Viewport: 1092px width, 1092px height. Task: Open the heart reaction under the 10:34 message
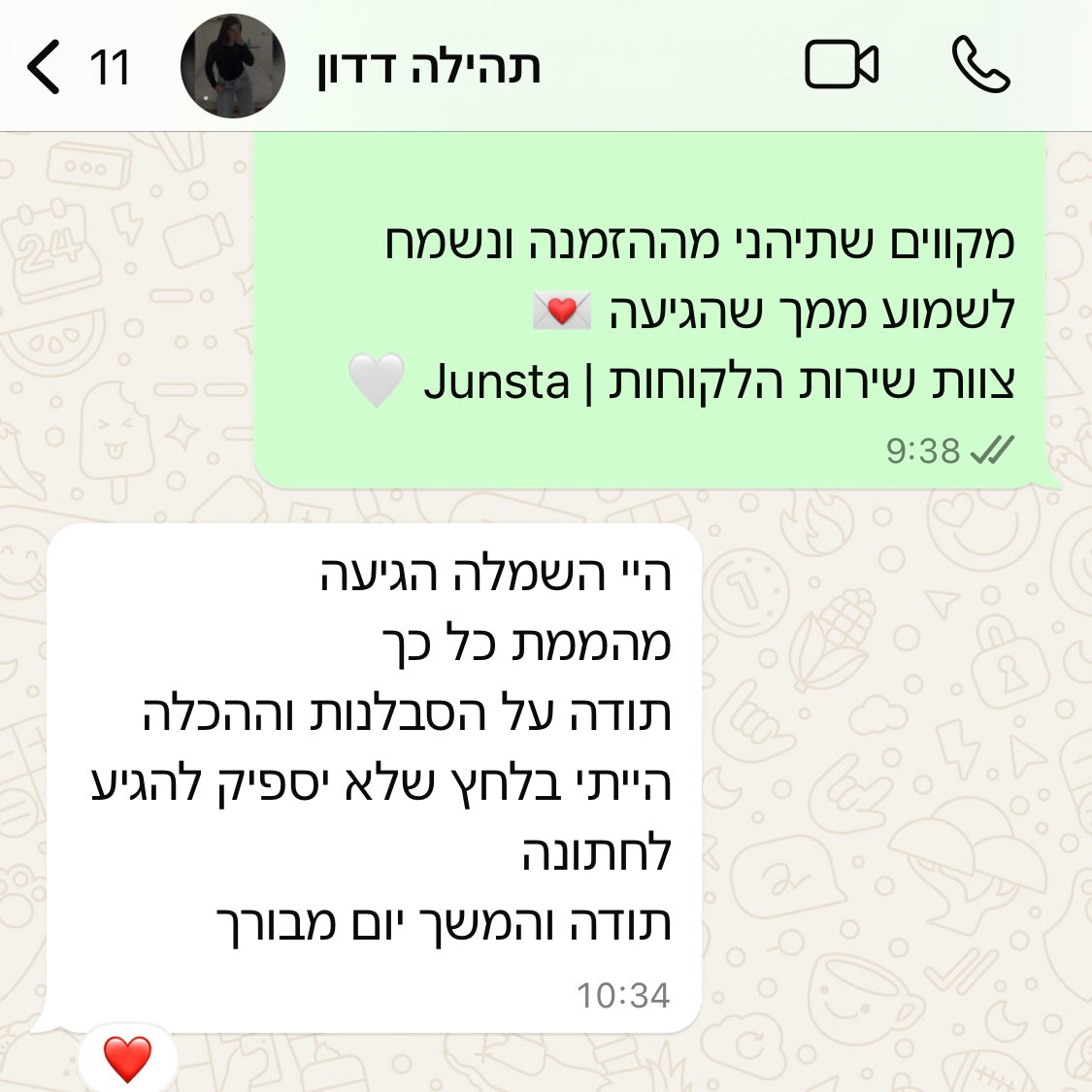click(x=127, y=1060)
